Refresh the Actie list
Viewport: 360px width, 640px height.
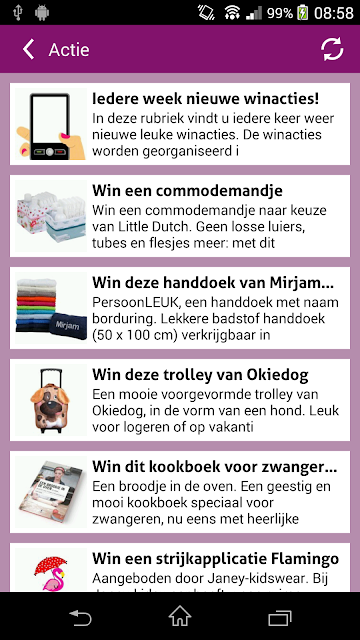click(x=332, y=49)
